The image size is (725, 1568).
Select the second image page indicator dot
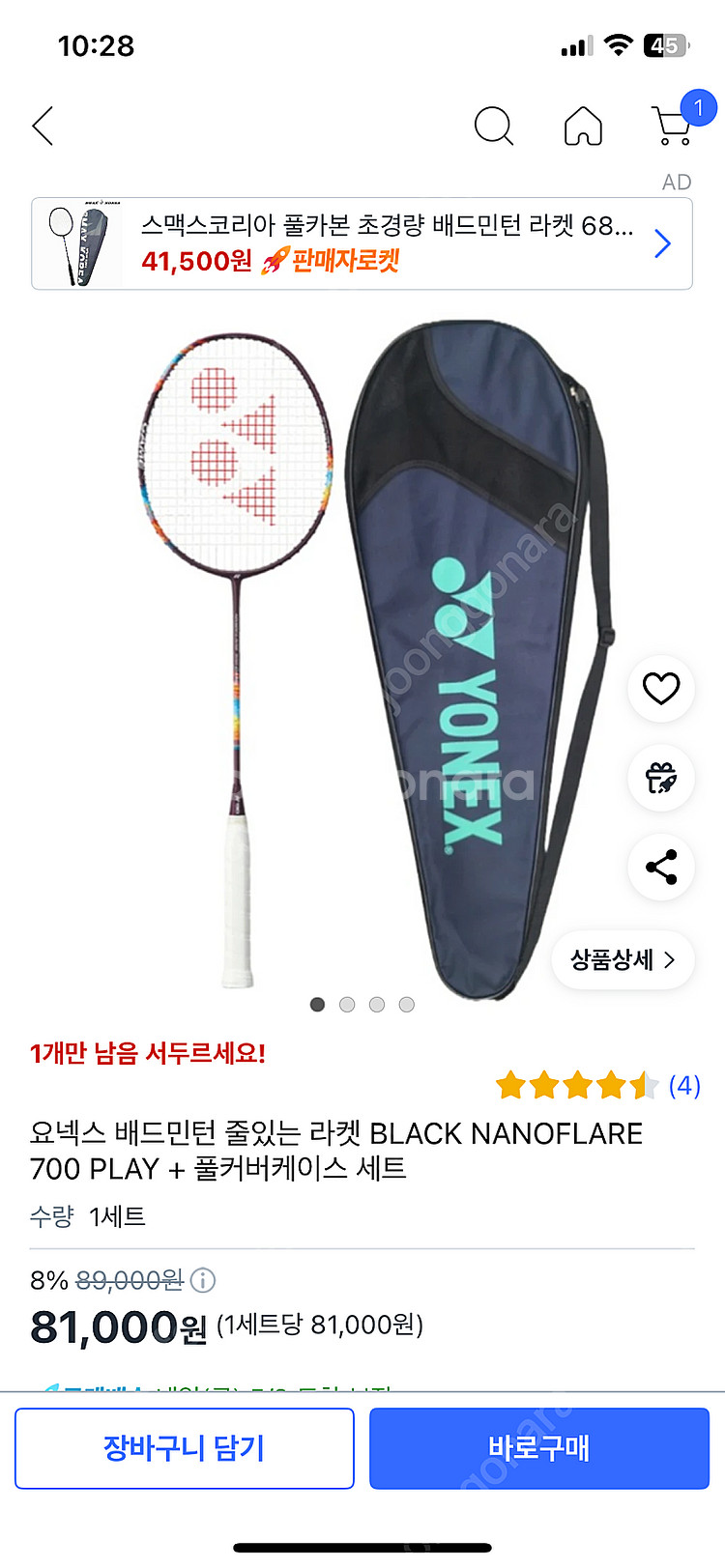[x=347, y=1005]
